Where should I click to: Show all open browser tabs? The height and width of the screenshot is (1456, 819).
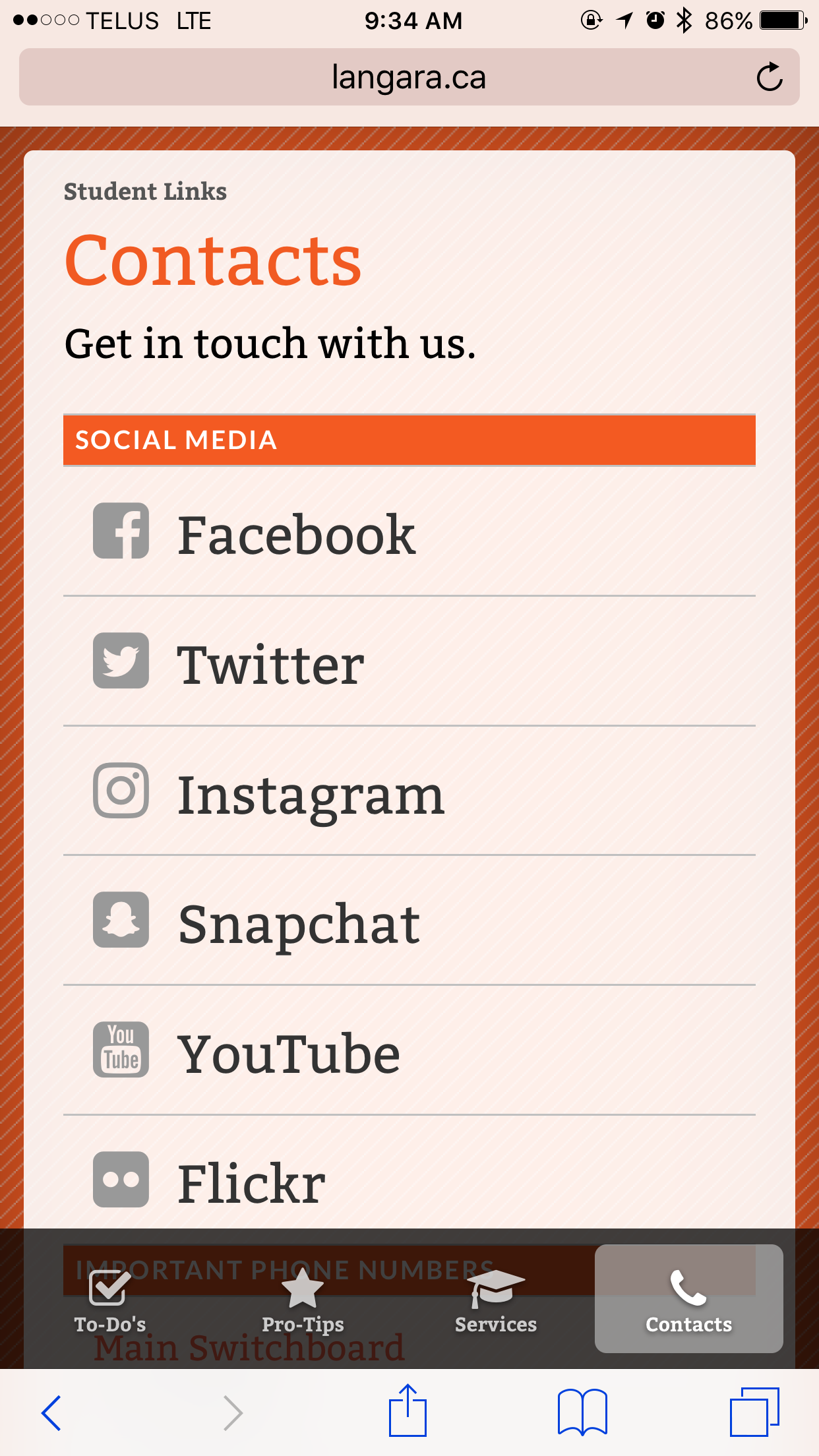point(754,1412)
